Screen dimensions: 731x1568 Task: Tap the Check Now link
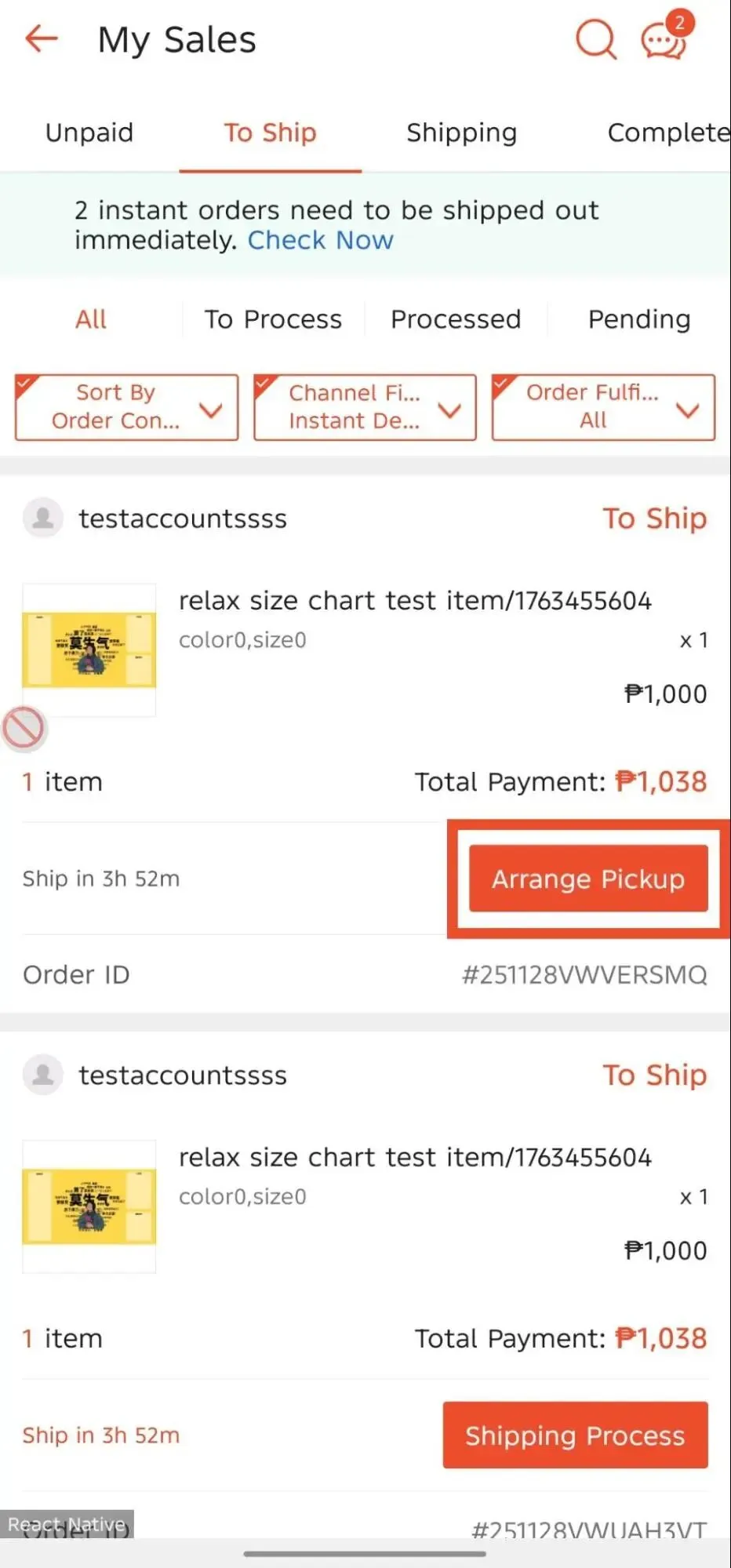[x=320, y=240]
